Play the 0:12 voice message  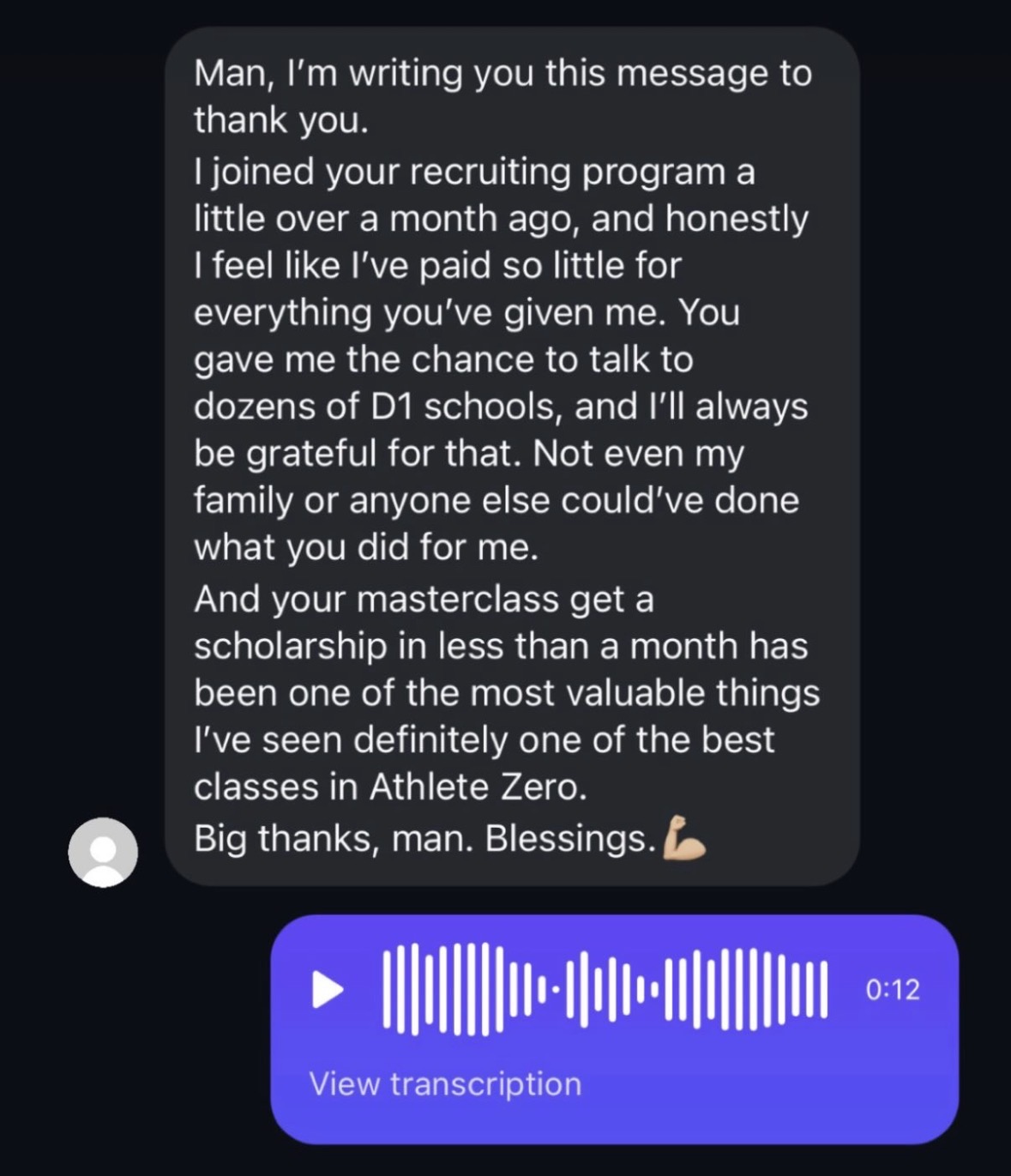327,989
